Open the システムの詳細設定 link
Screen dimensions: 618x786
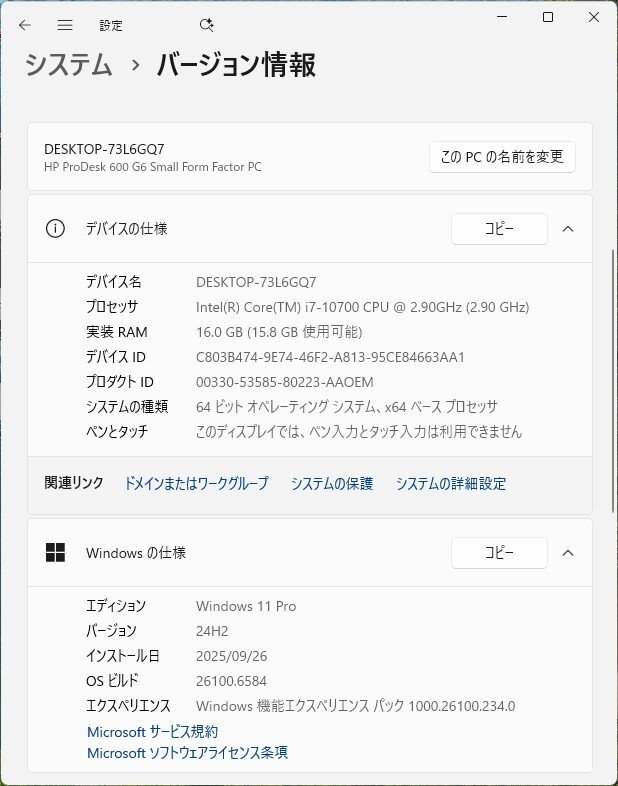click(x=451, y=483)
